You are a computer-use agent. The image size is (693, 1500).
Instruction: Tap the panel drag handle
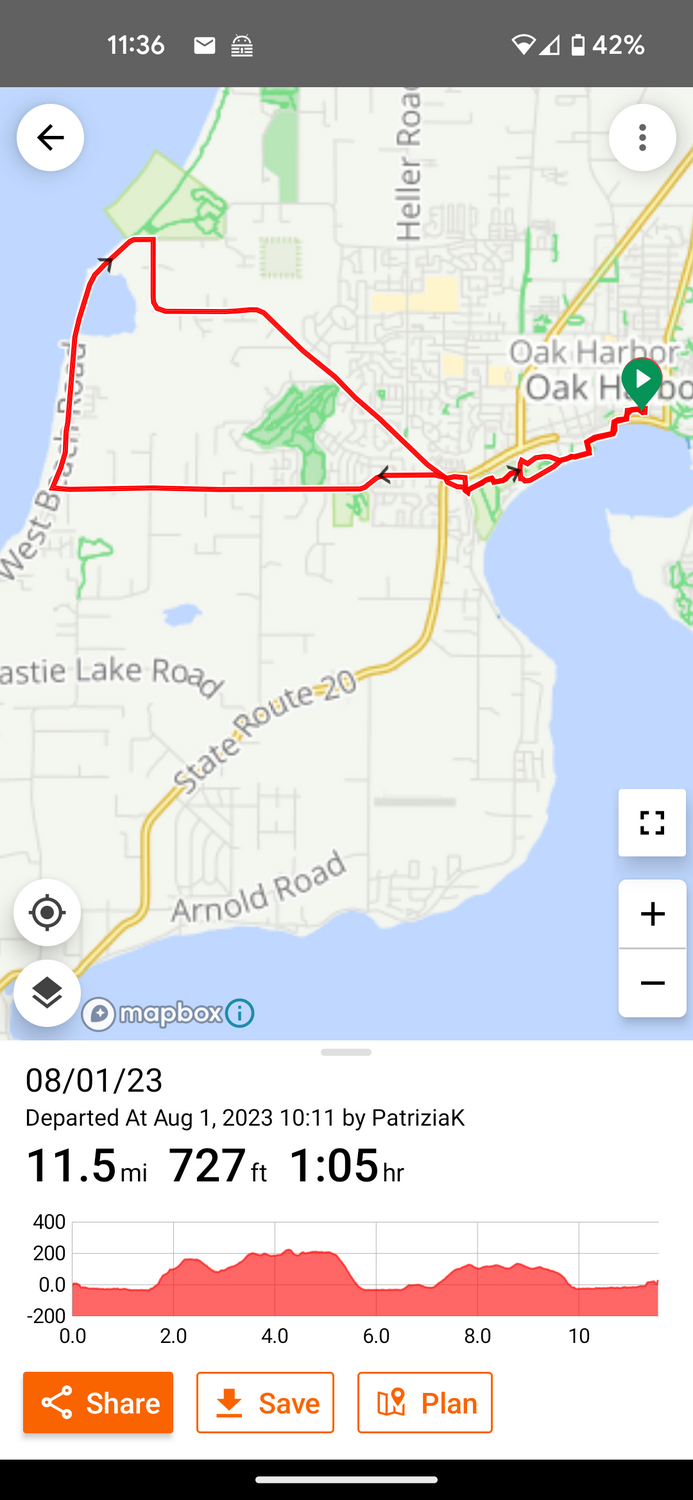coord(346,1052)
